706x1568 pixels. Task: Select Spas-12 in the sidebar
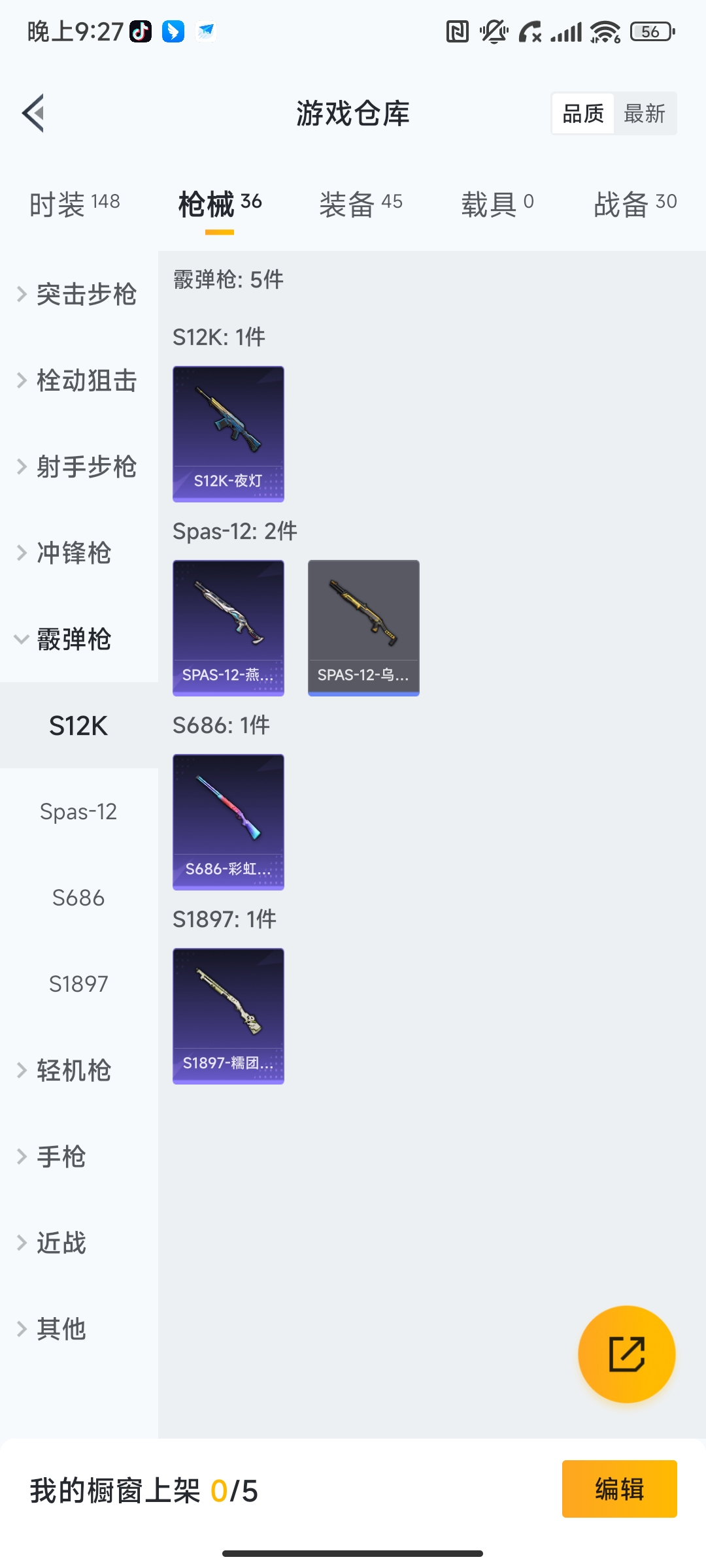coord(78,811)
